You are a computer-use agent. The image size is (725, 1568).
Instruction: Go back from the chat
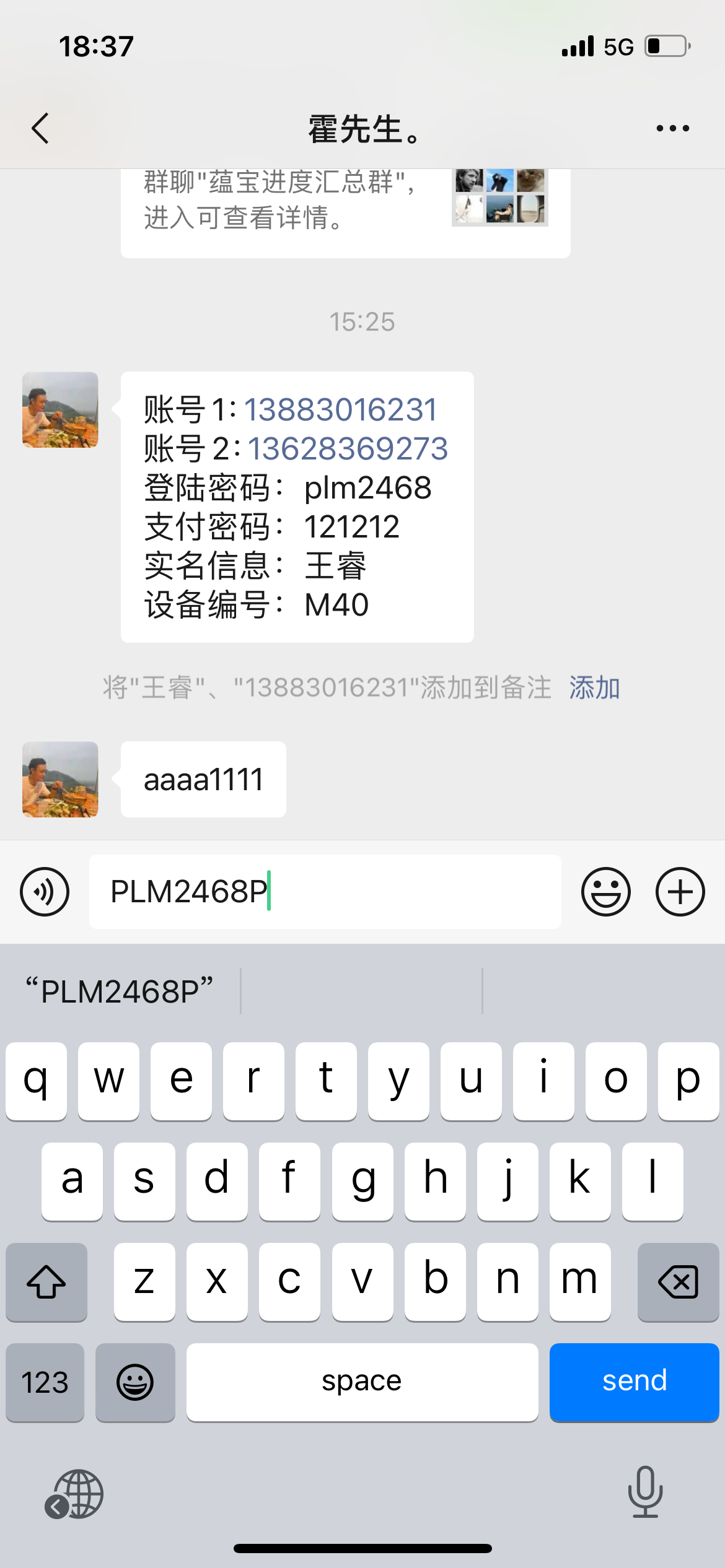[41, 129]
